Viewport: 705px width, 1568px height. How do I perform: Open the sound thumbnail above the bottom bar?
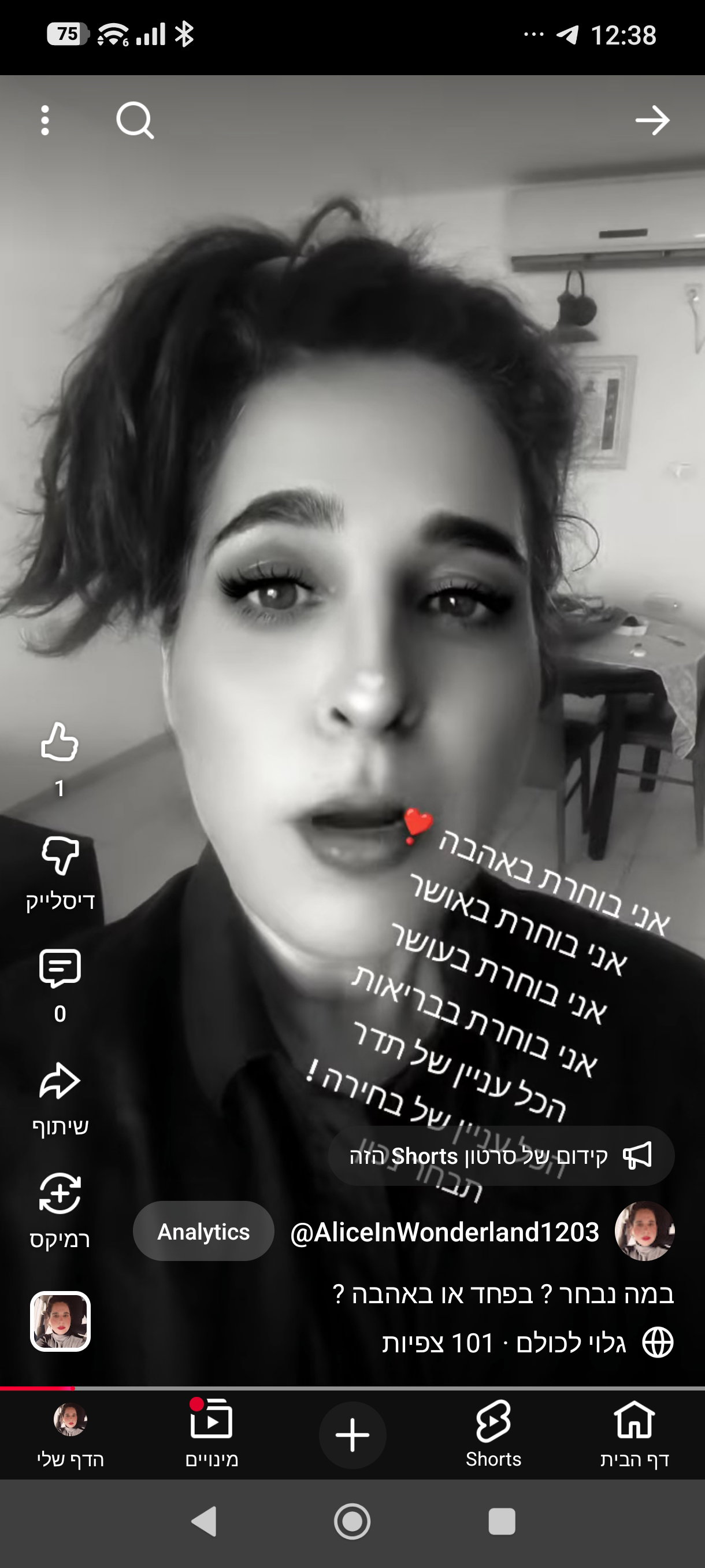pos(60,1321)
